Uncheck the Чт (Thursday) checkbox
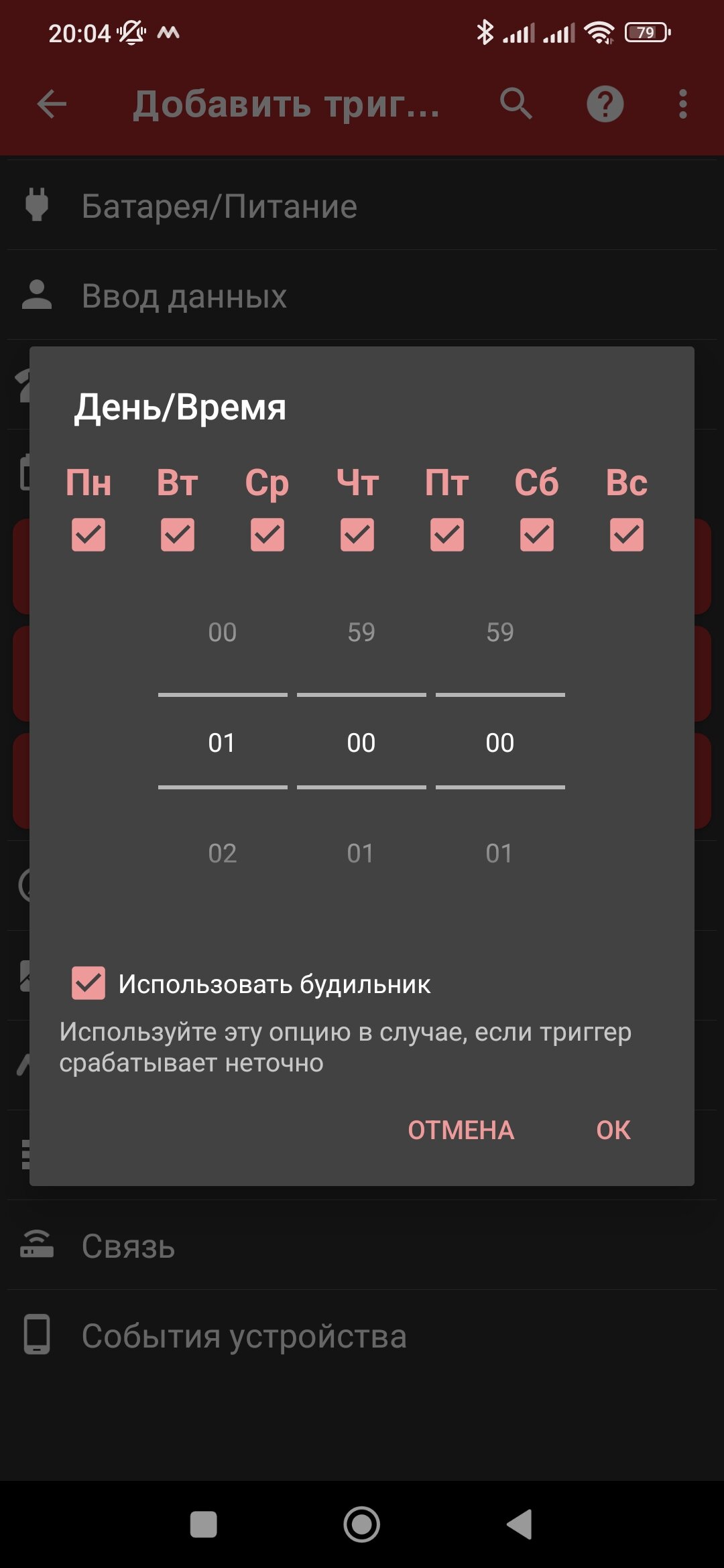Screen dimensions: 724x1568 tap(357, 535)
